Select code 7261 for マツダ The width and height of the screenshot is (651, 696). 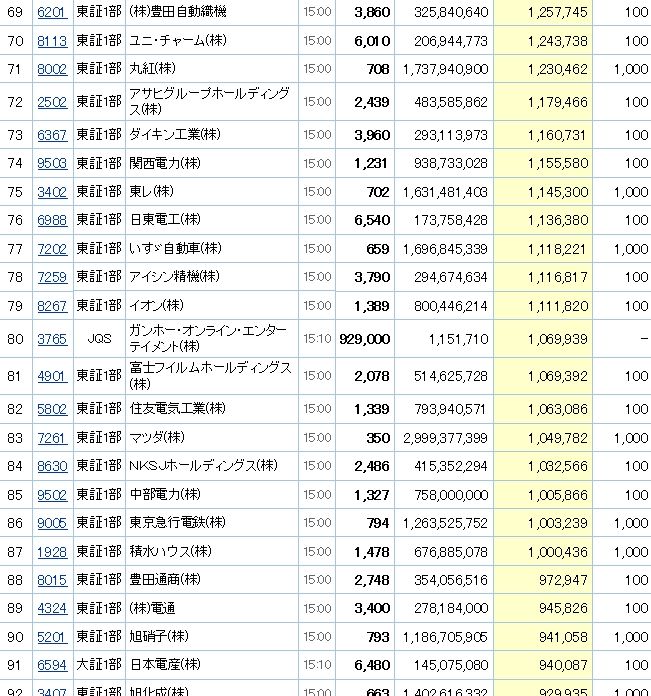click(52, 438)
